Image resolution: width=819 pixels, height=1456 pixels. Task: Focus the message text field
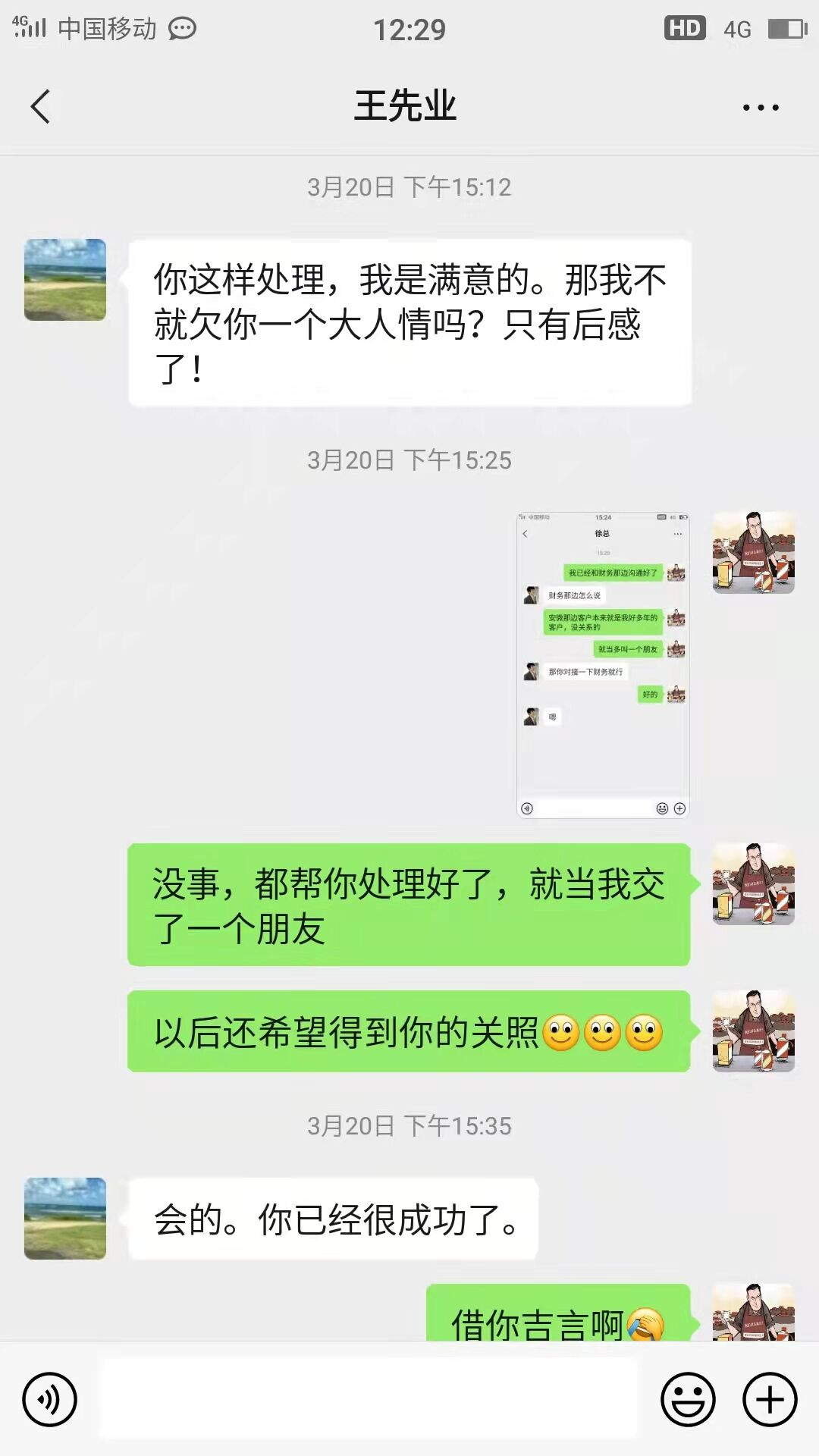coord(369,1398)
